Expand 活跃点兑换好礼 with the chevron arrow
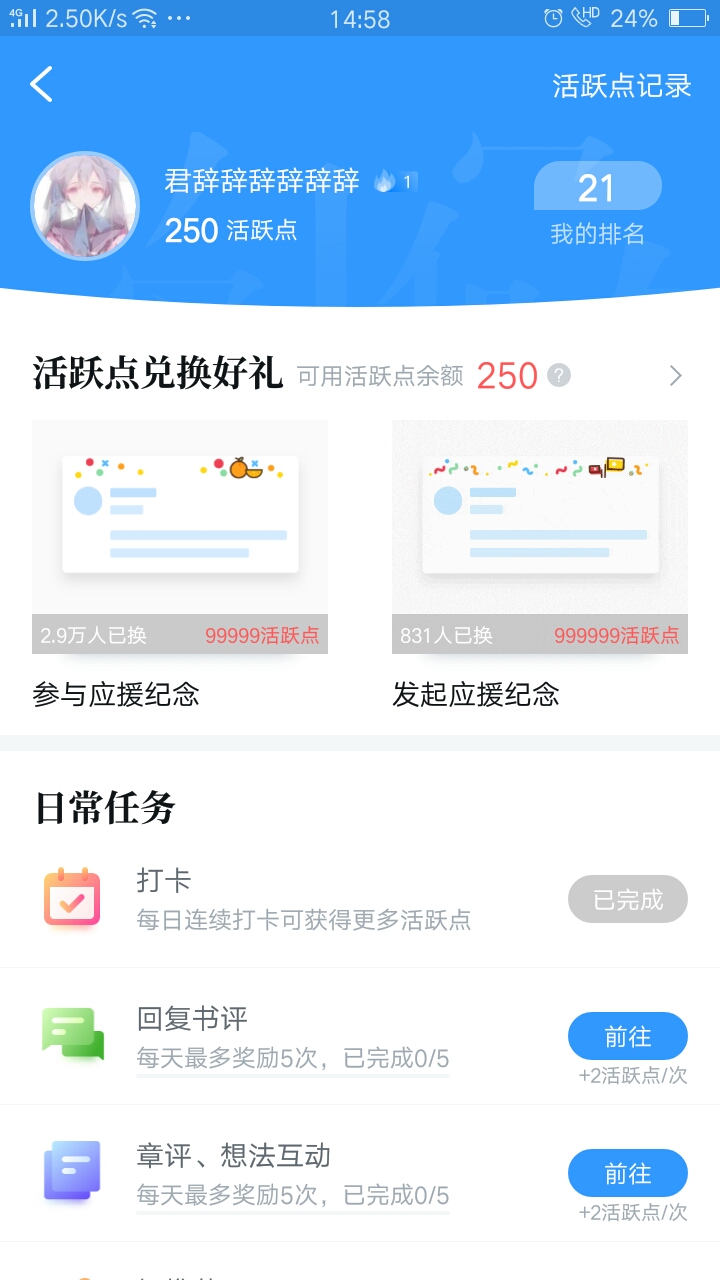 [x=676, y=375]
